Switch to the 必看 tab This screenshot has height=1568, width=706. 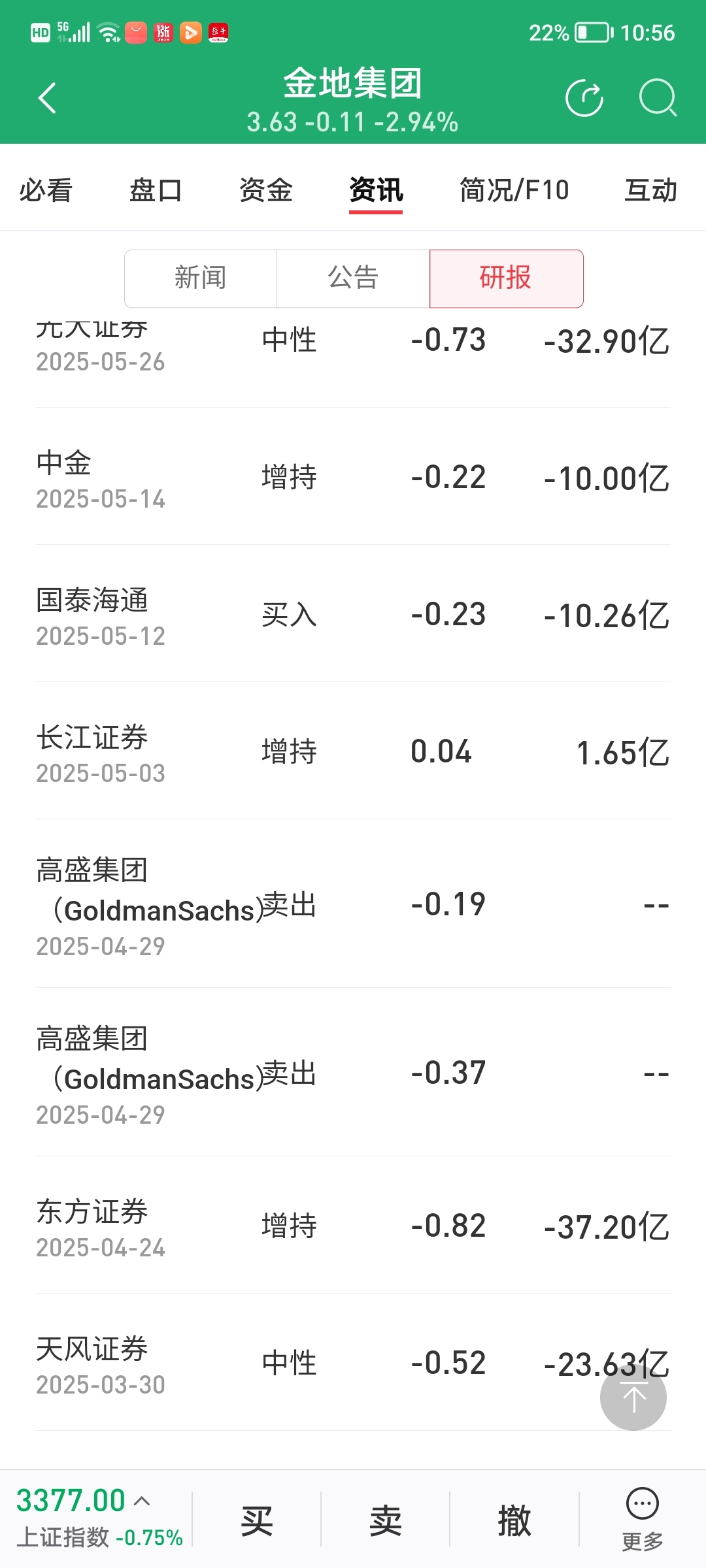click(x=46, y=190)
